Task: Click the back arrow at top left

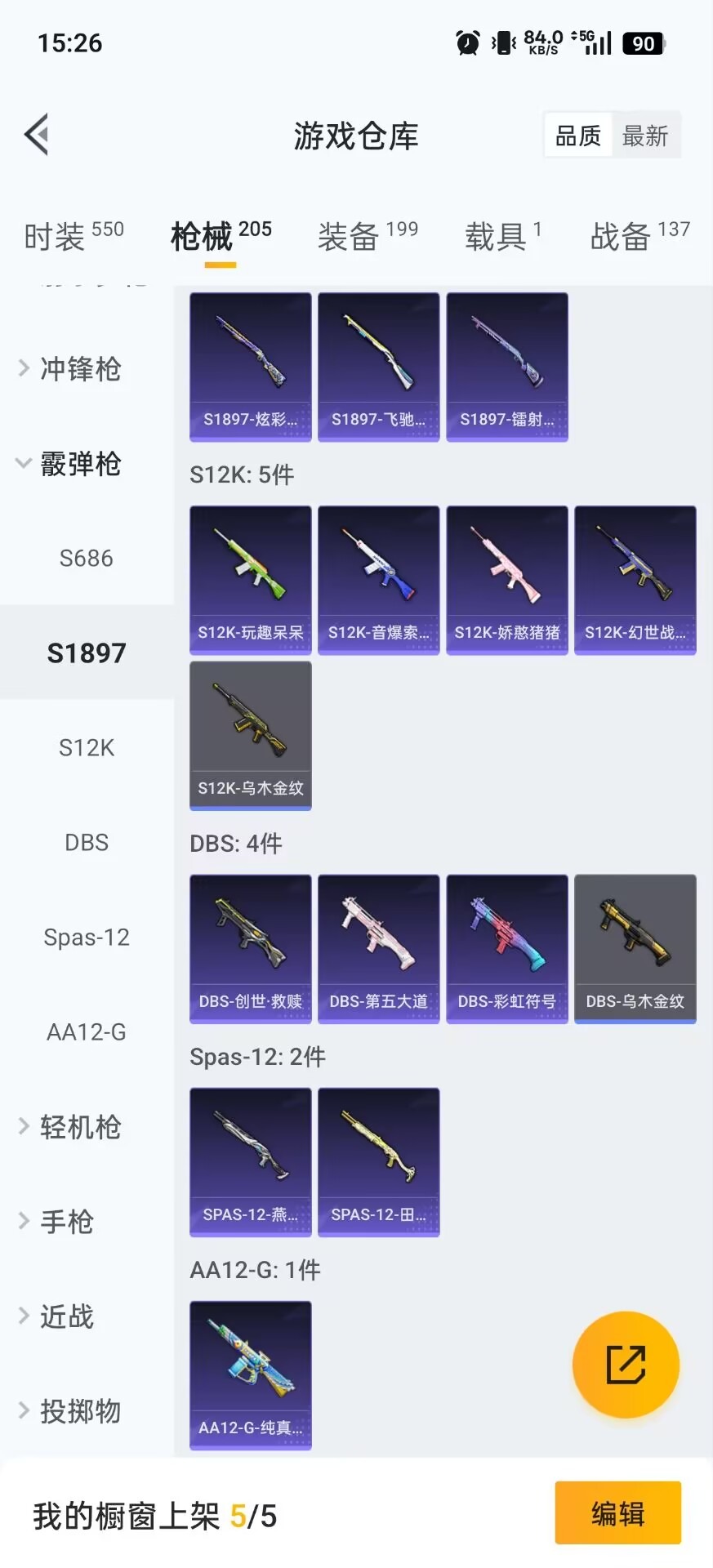Action: point(36,133)
